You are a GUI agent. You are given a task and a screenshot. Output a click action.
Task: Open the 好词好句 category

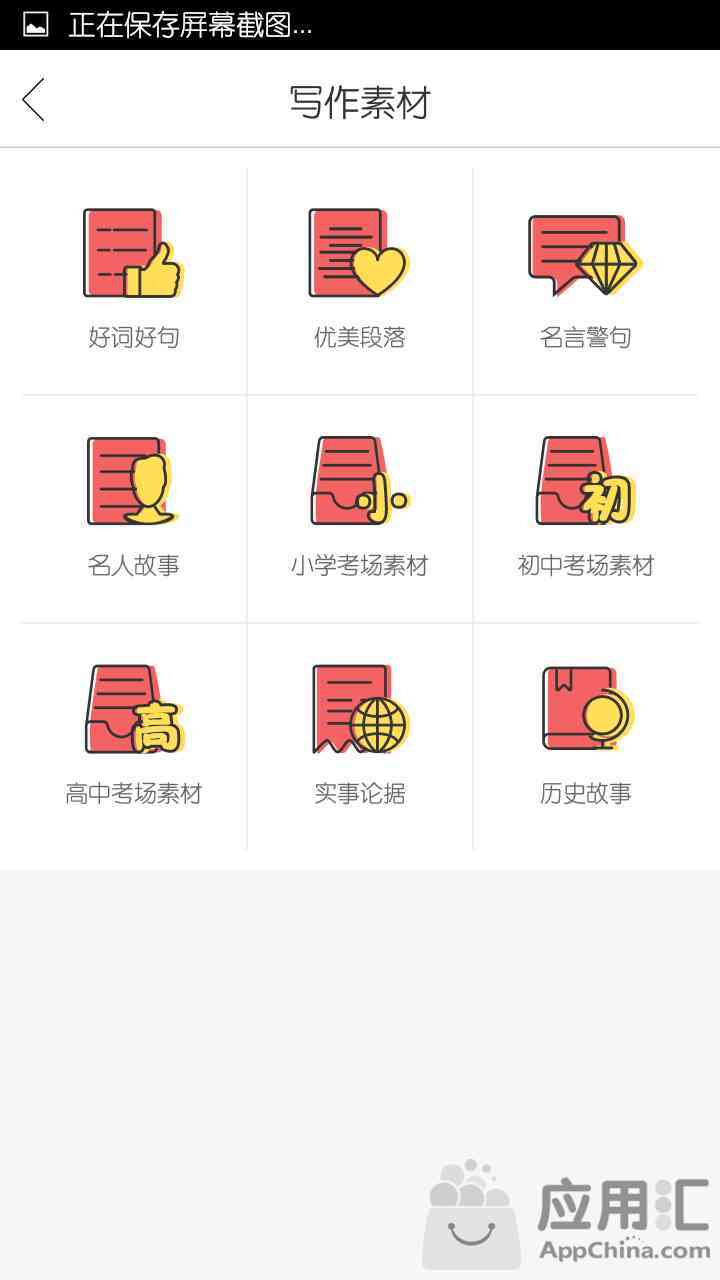(x=134, y=281)
